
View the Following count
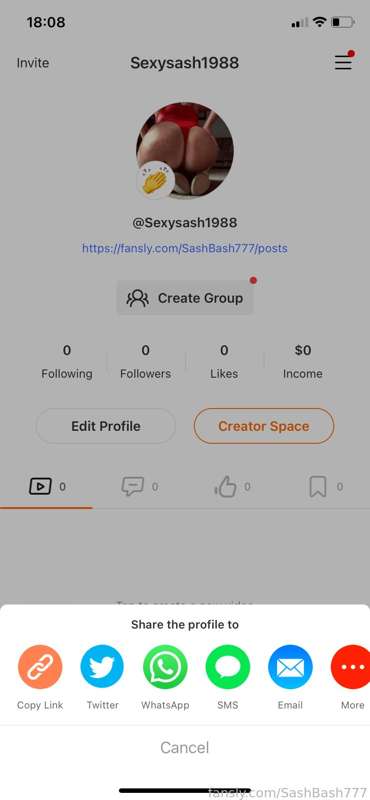(x=67, y=362)
